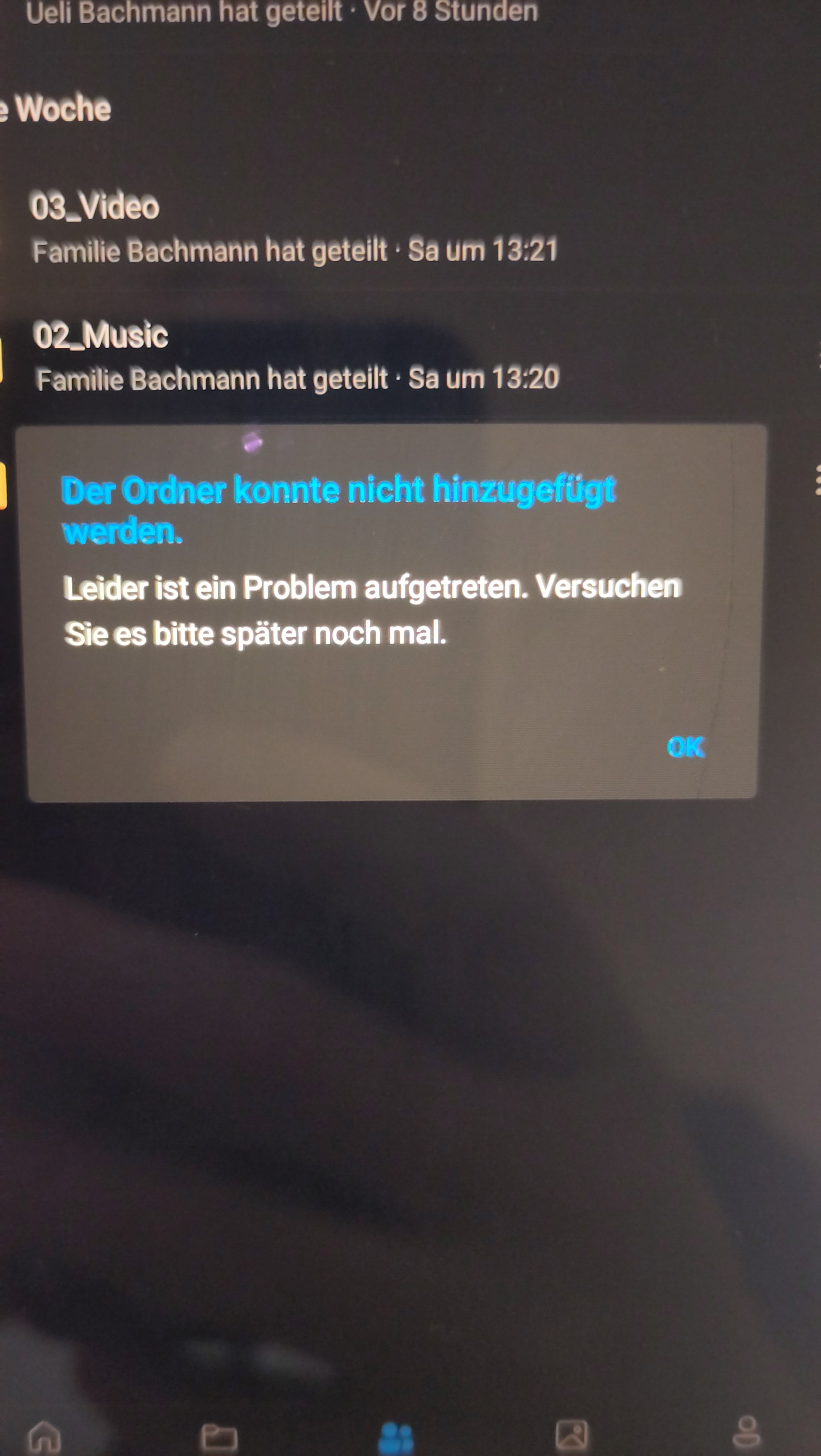
Task: Dismiss the error dialog with OK
Action: 685,747
